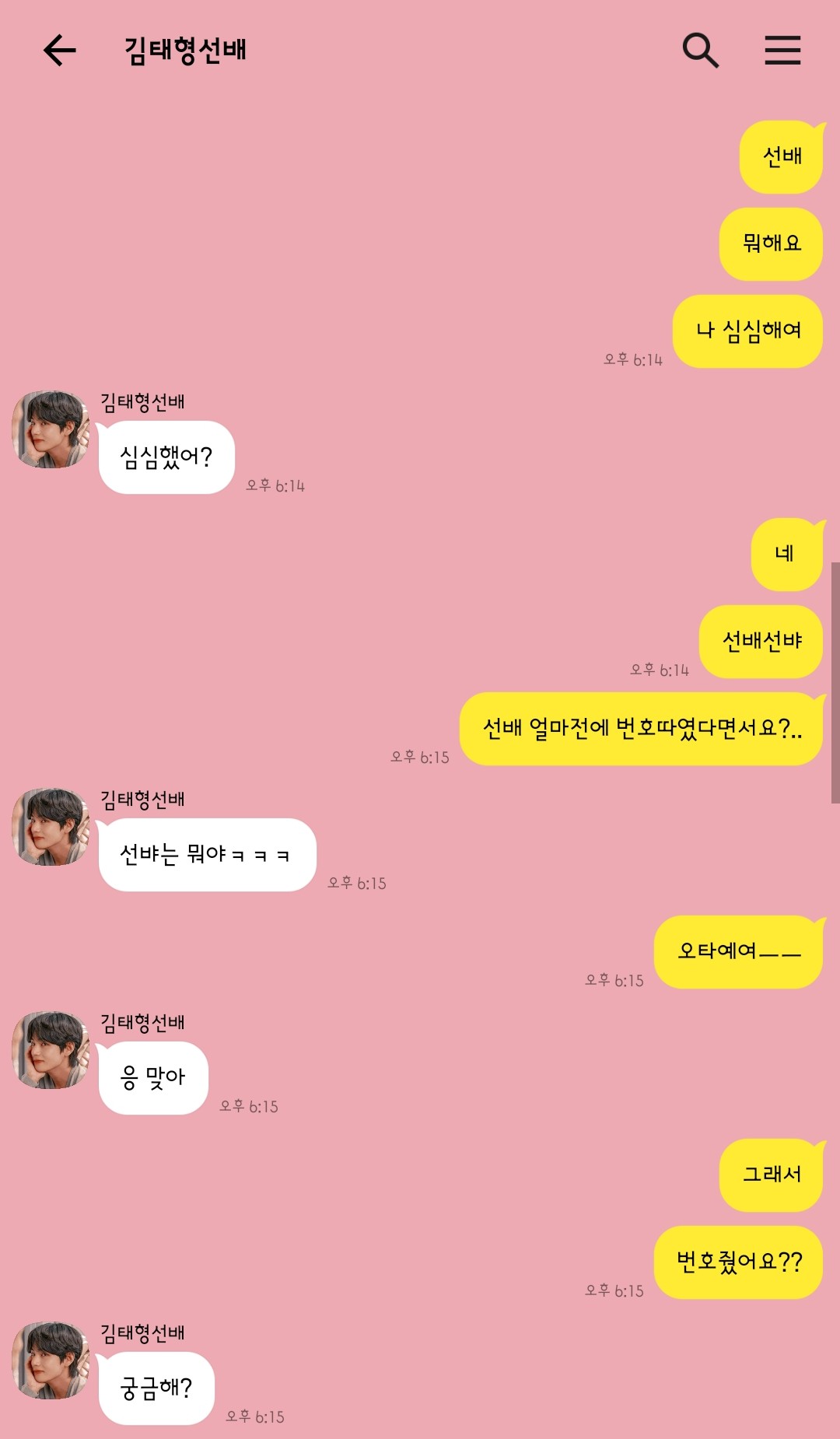Go back from the 김태형선배 chat
Image resolution: width=840 pixels, height=1439 pixels.
[x=60, y=51]
